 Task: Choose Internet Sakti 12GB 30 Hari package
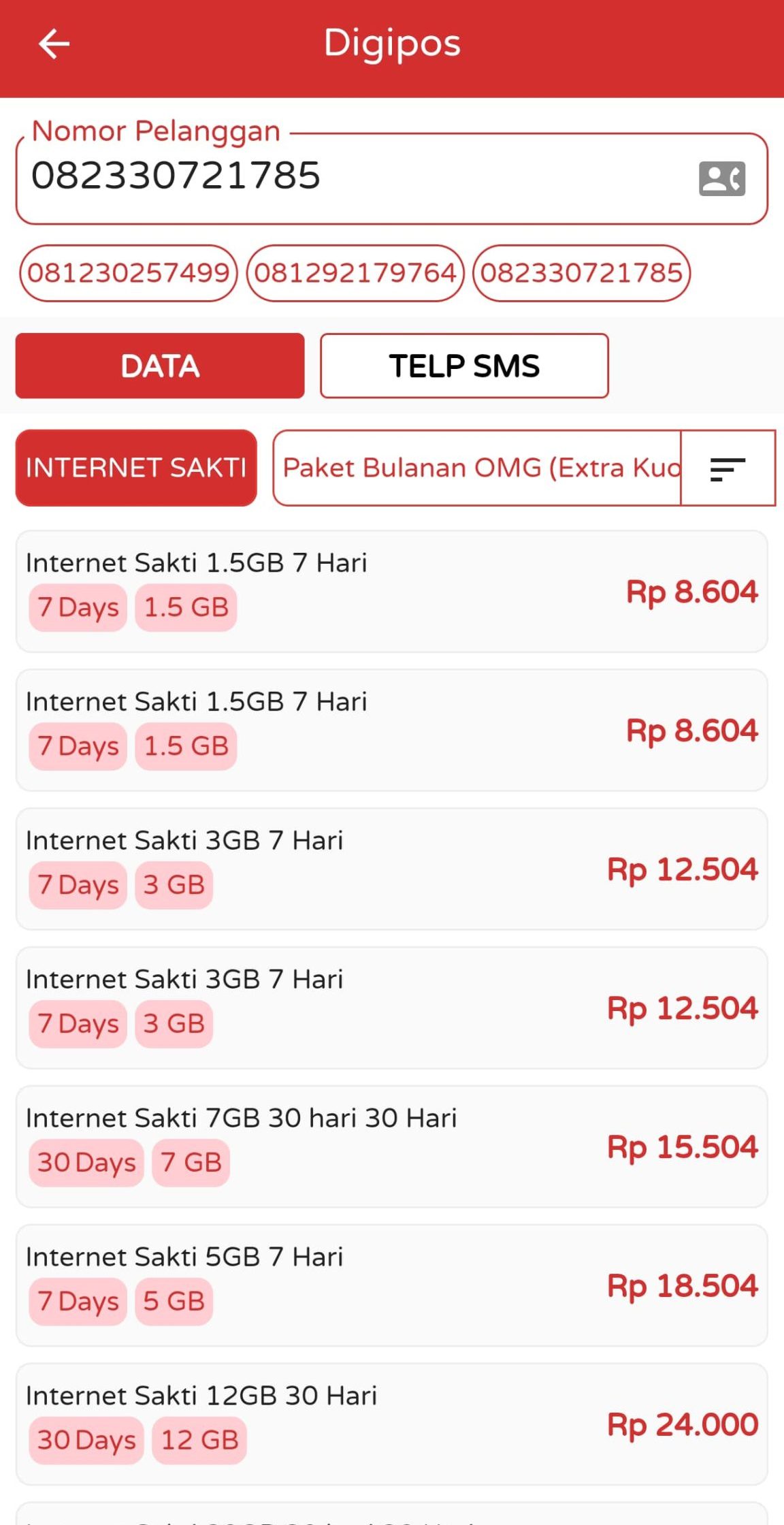392,1424
